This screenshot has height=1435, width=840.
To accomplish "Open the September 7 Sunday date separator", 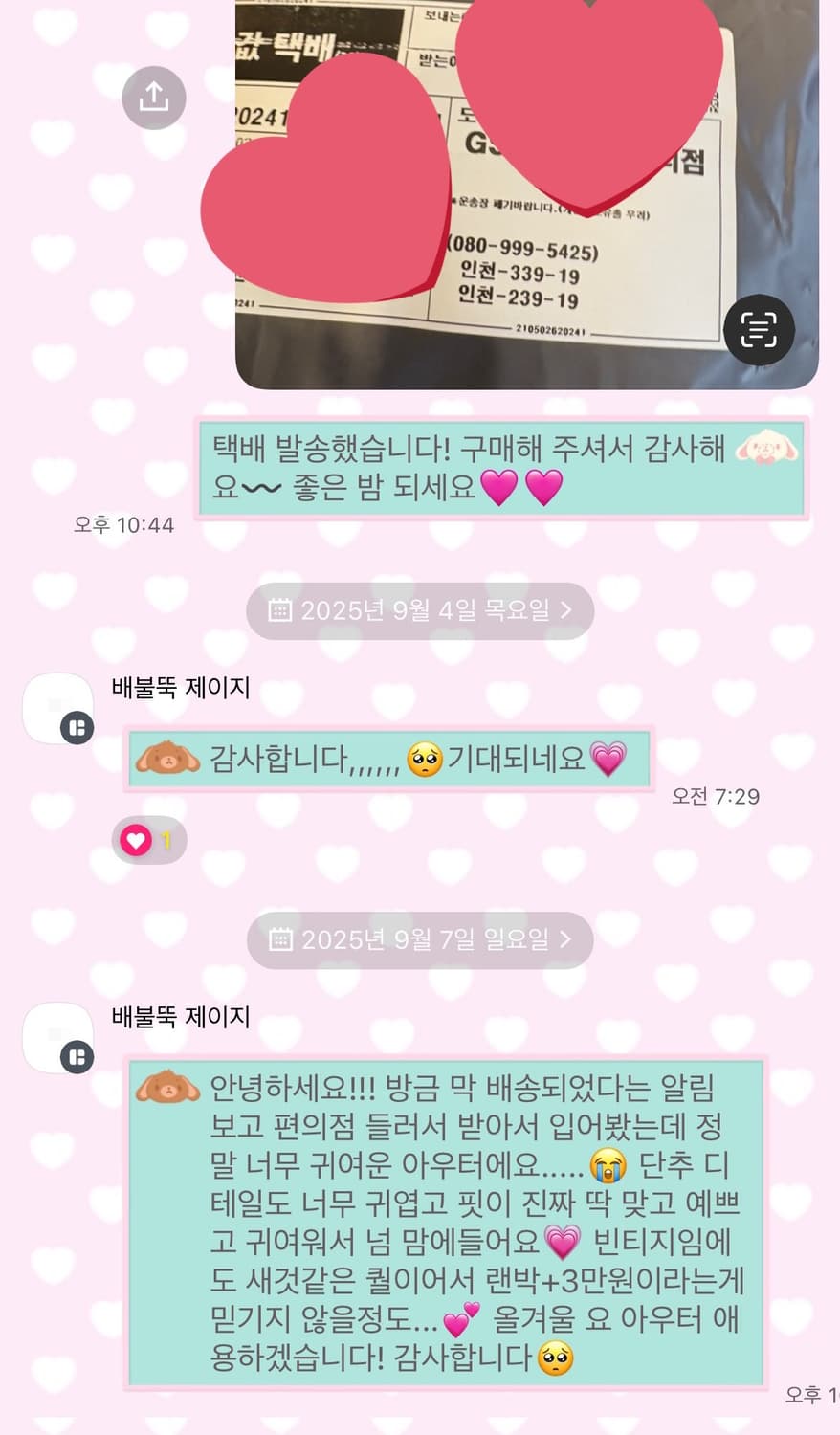I will (x=419, y=939).
